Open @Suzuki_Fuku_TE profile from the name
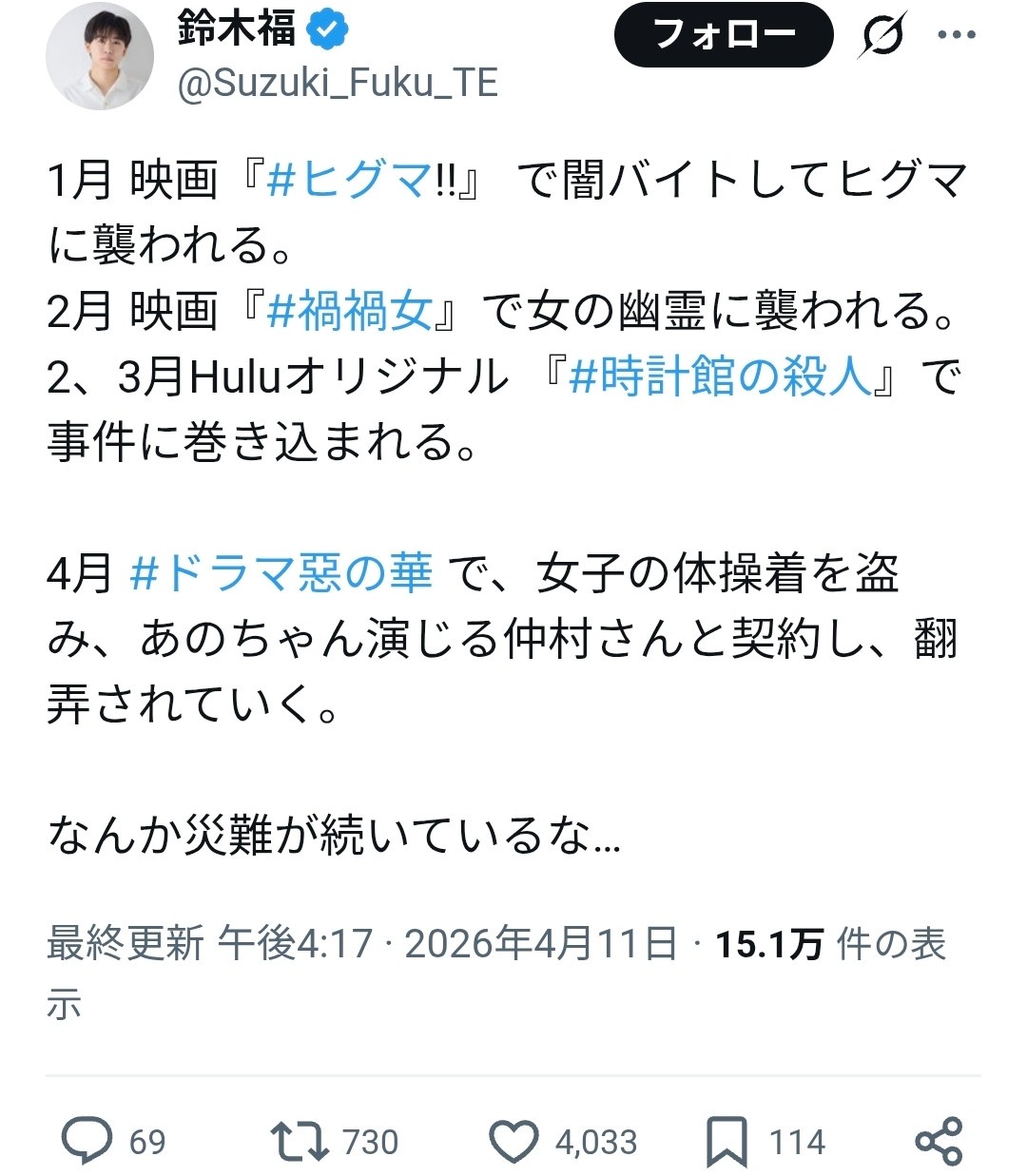The width and height of the screenshot is (1027, 1176). (237, 29)
